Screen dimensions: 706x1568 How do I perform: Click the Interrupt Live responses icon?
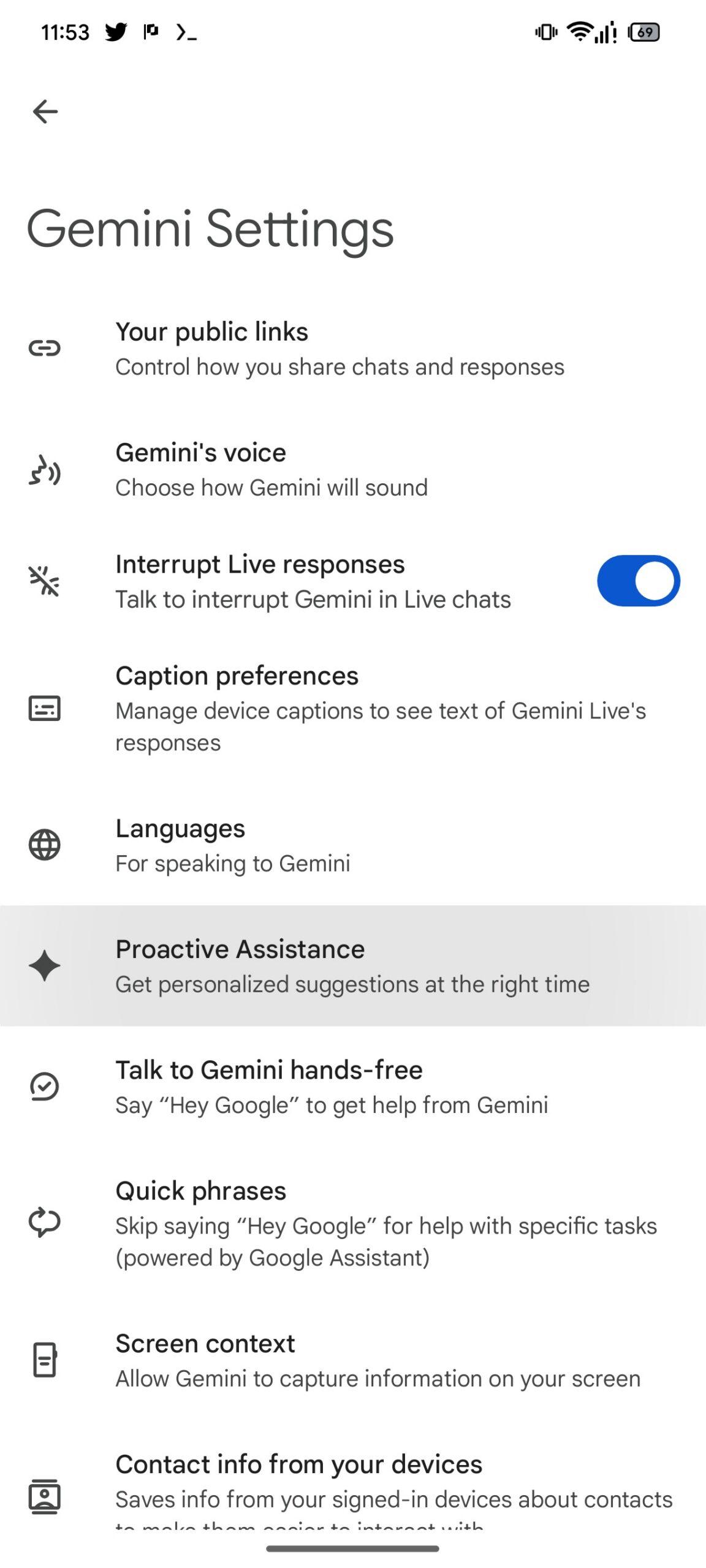45,581
